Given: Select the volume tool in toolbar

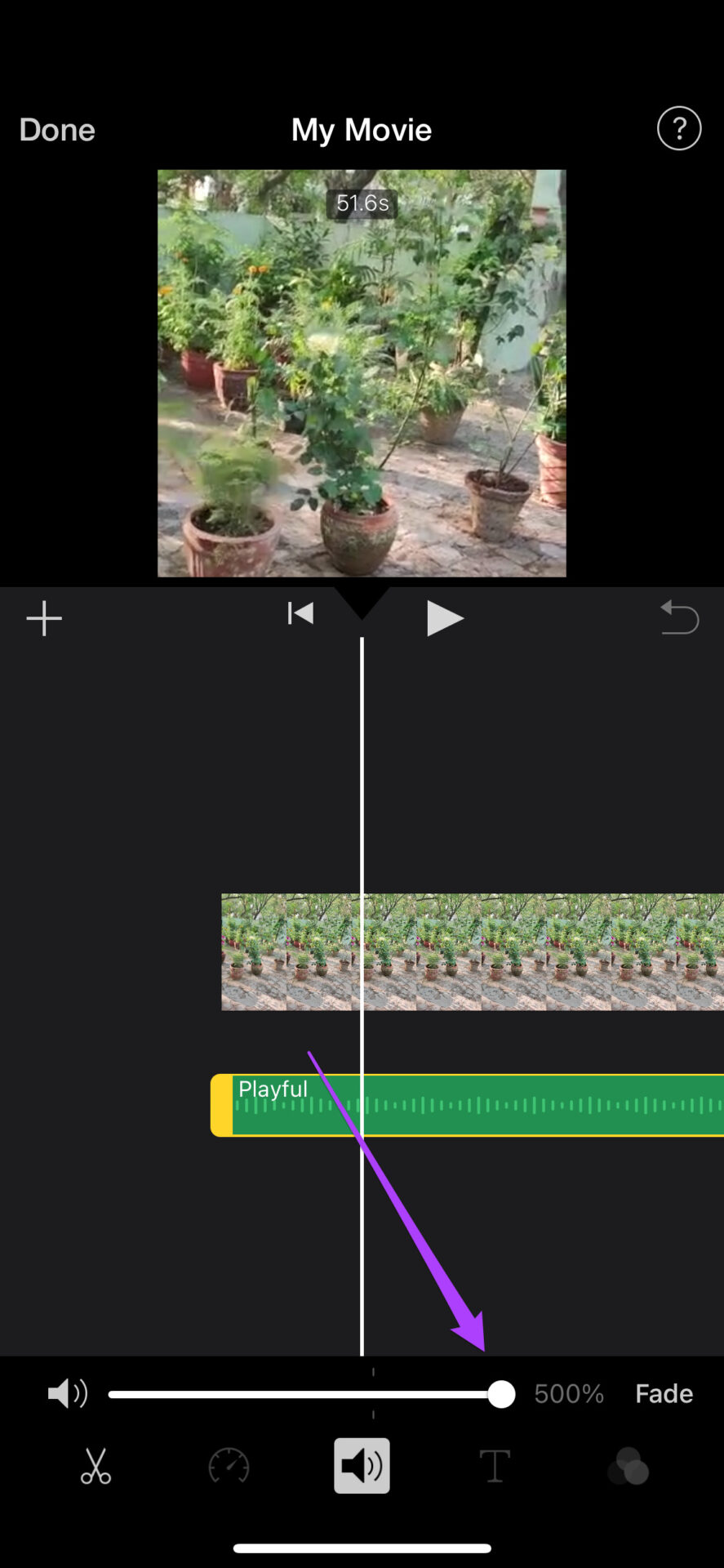Looking at the screenshot, I should pos(362,1466).
